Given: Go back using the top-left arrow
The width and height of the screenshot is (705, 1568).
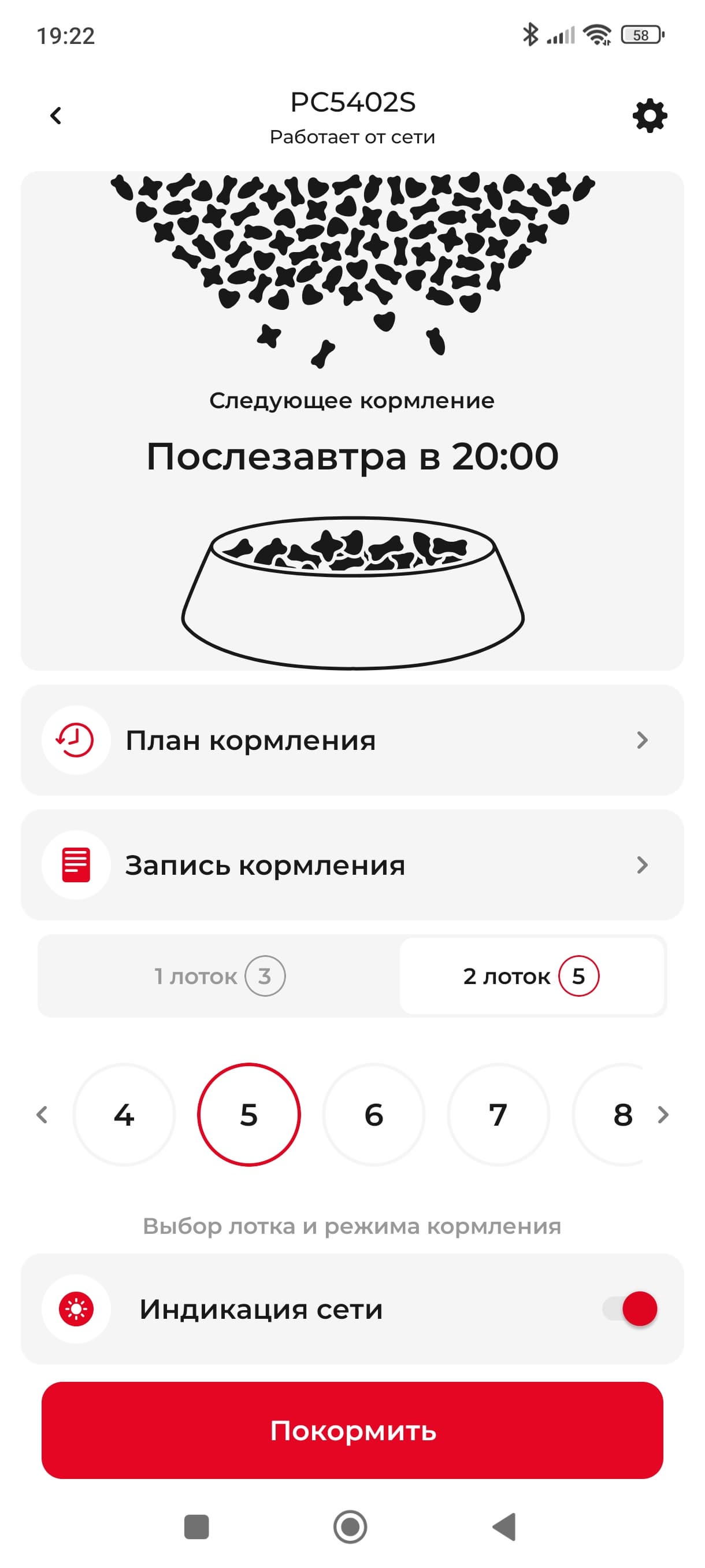Looking at the screenshot, I should [56, 116].
